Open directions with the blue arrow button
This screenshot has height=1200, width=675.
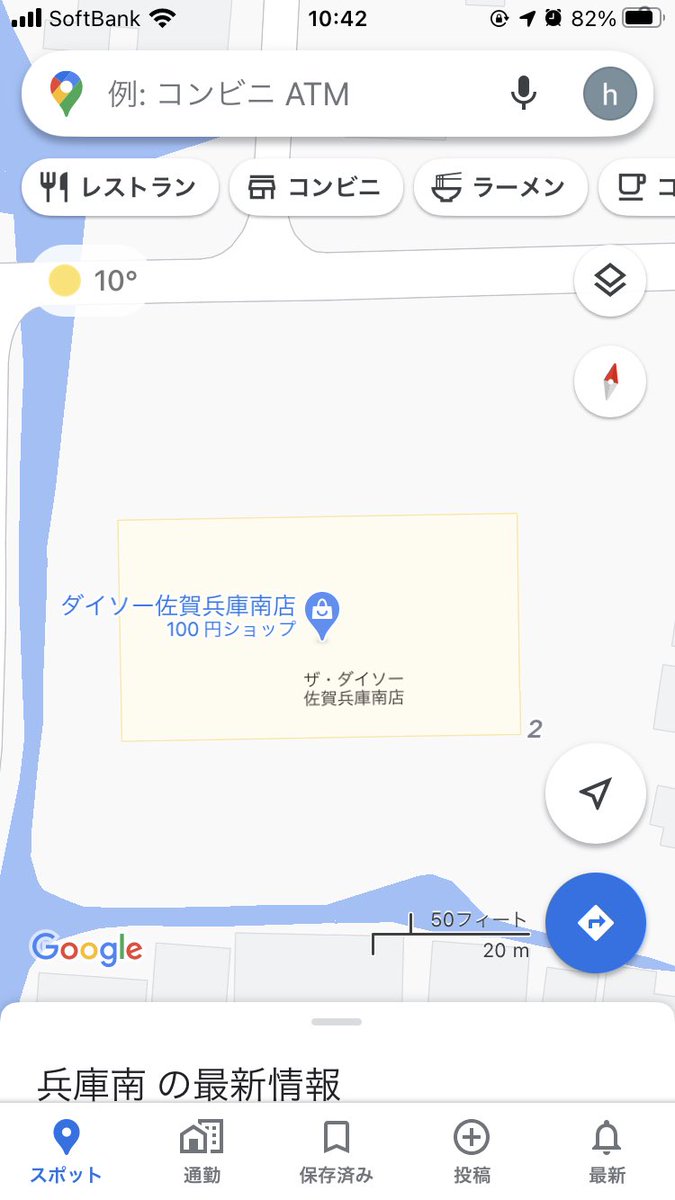[x=595, y=922]
